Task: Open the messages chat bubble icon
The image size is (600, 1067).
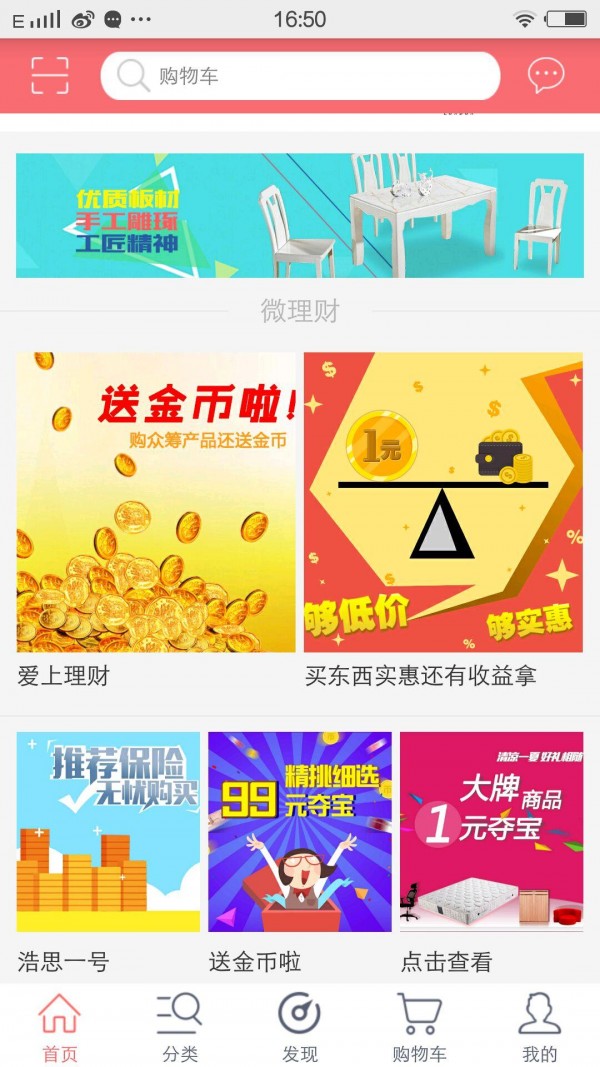Action: coord(546,76)
